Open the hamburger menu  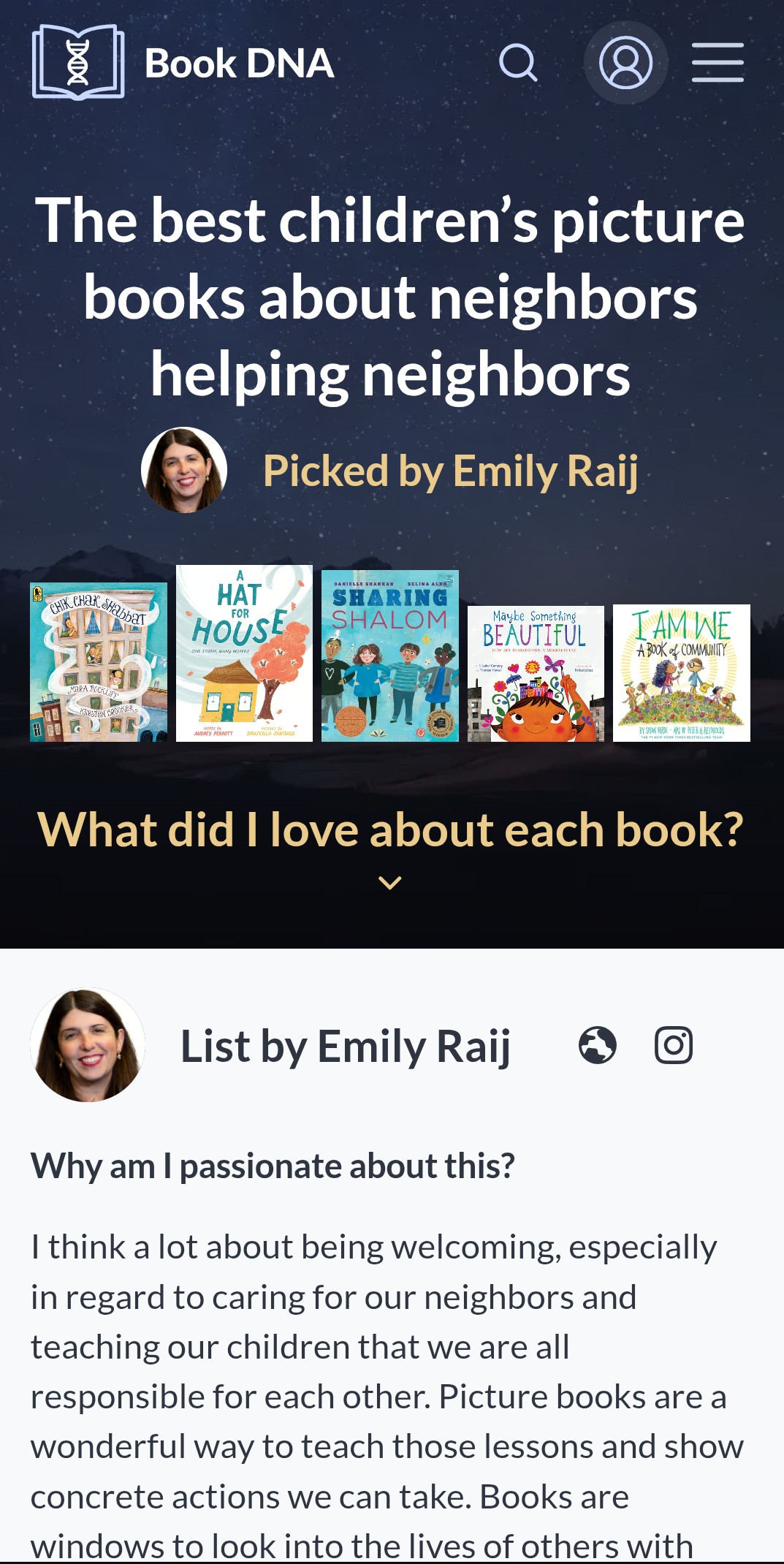718,63
